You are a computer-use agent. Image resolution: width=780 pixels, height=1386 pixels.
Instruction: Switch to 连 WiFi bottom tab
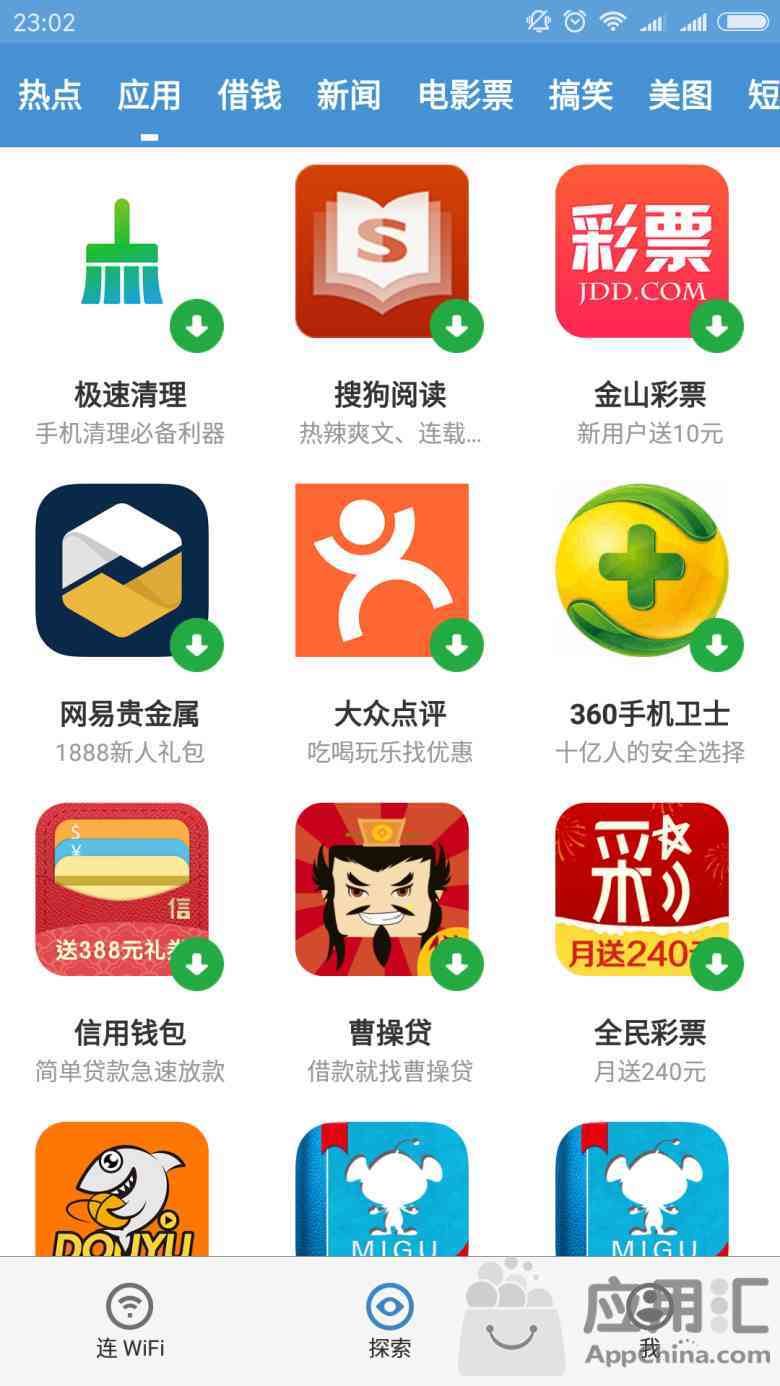(x=130, y=1320)
